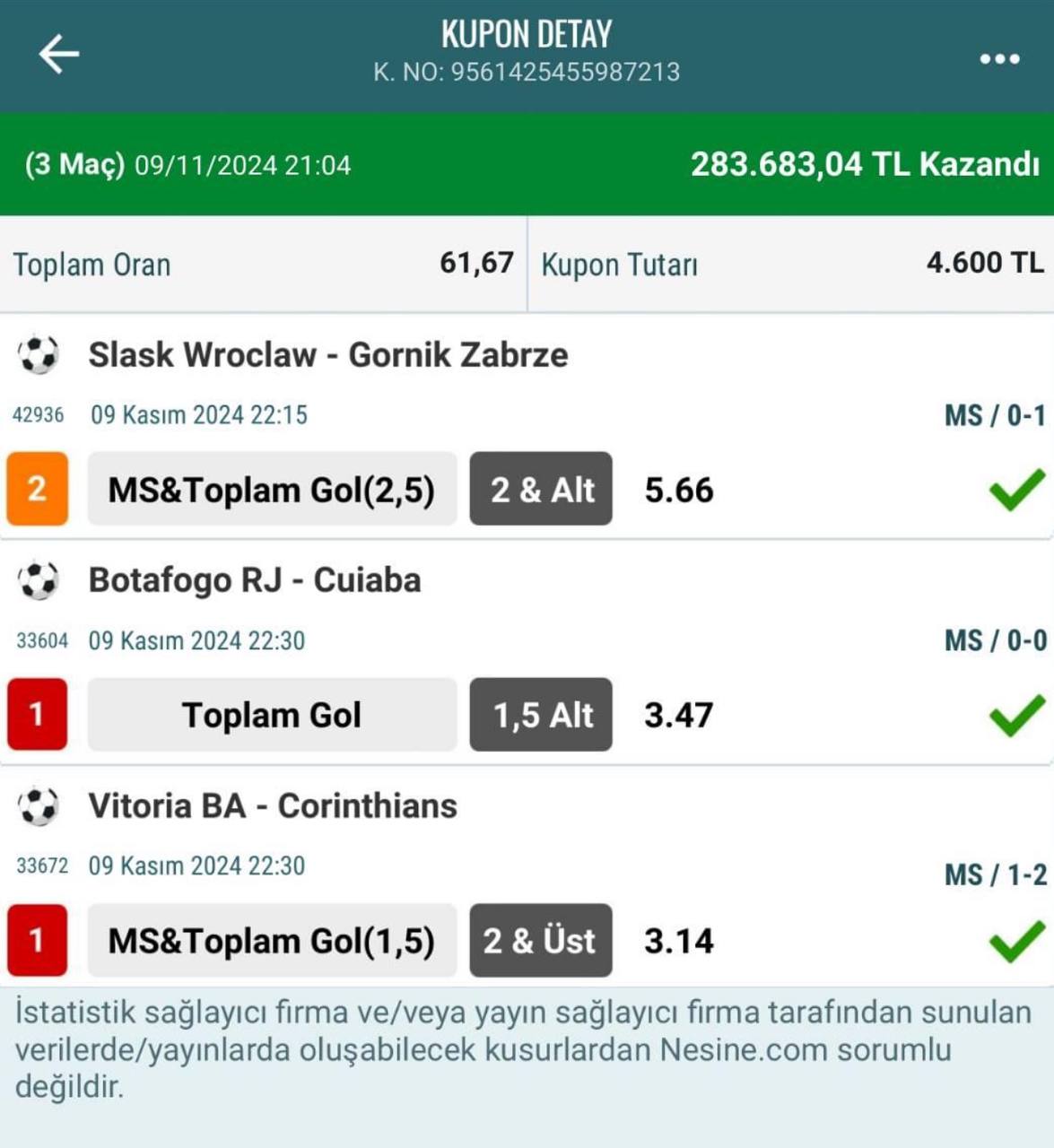This screenshot has width=1054, height=1148.
Task: Go back using the arrow icon
Action: click(x=59, y=54)
